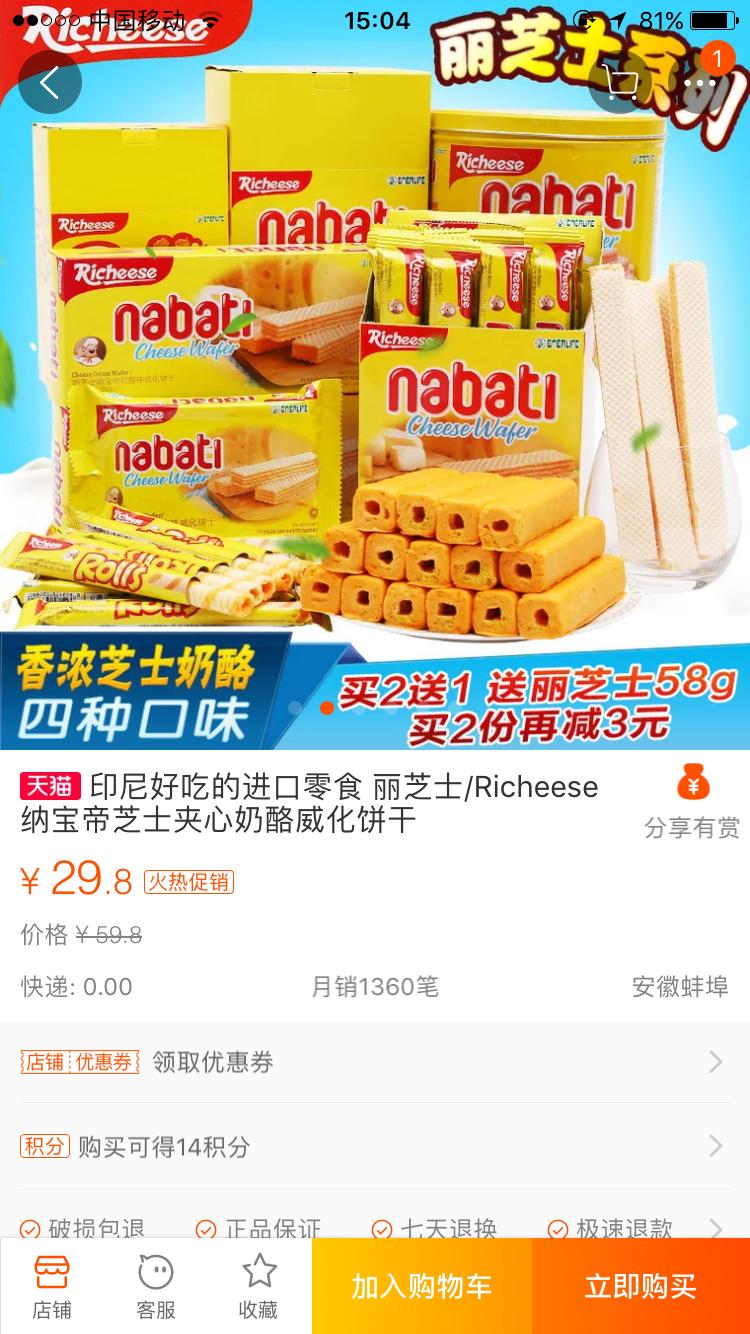
Task: Tap 立即购买 to buy now
Action: [x=640, y=1286]
